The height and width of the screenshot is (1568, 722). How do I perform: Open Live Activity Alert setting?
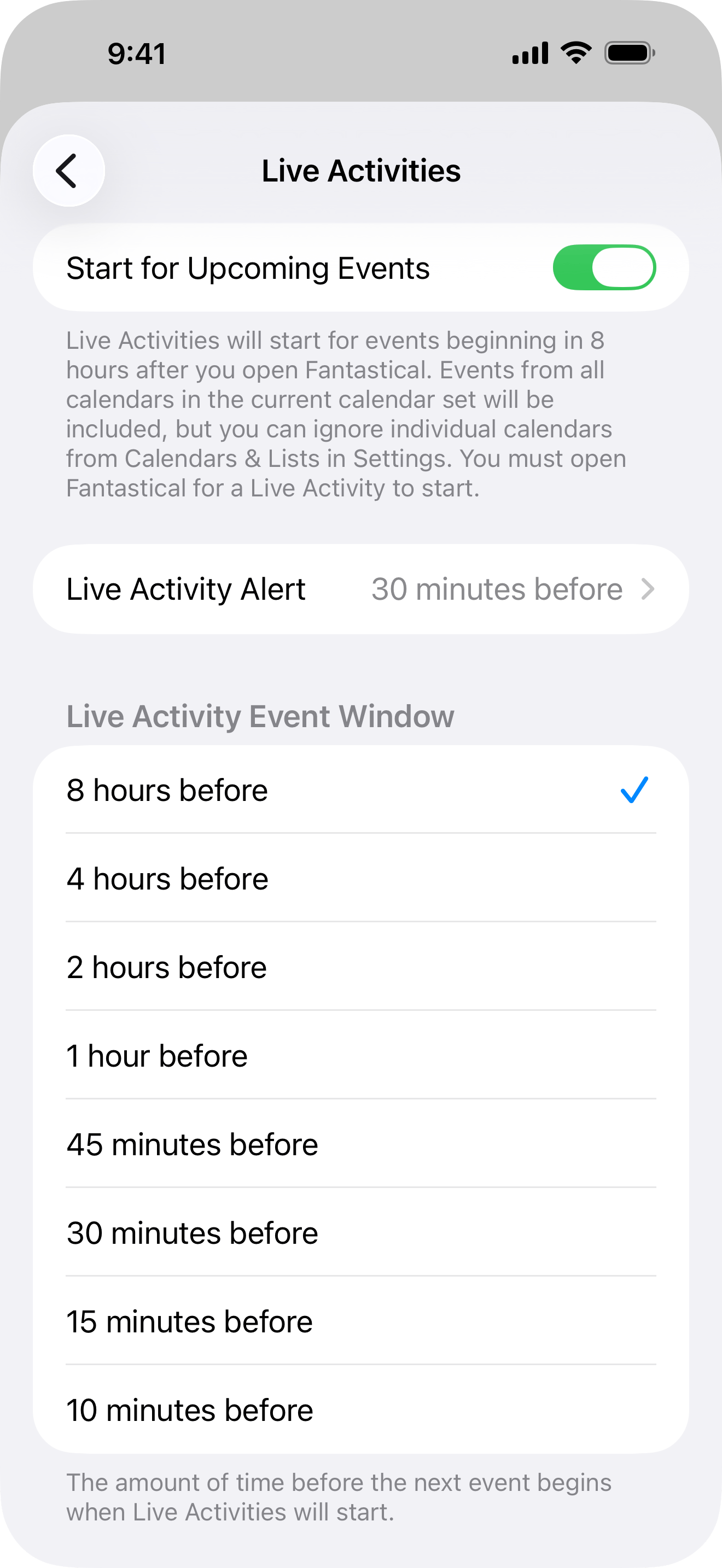tap(360, 589)
